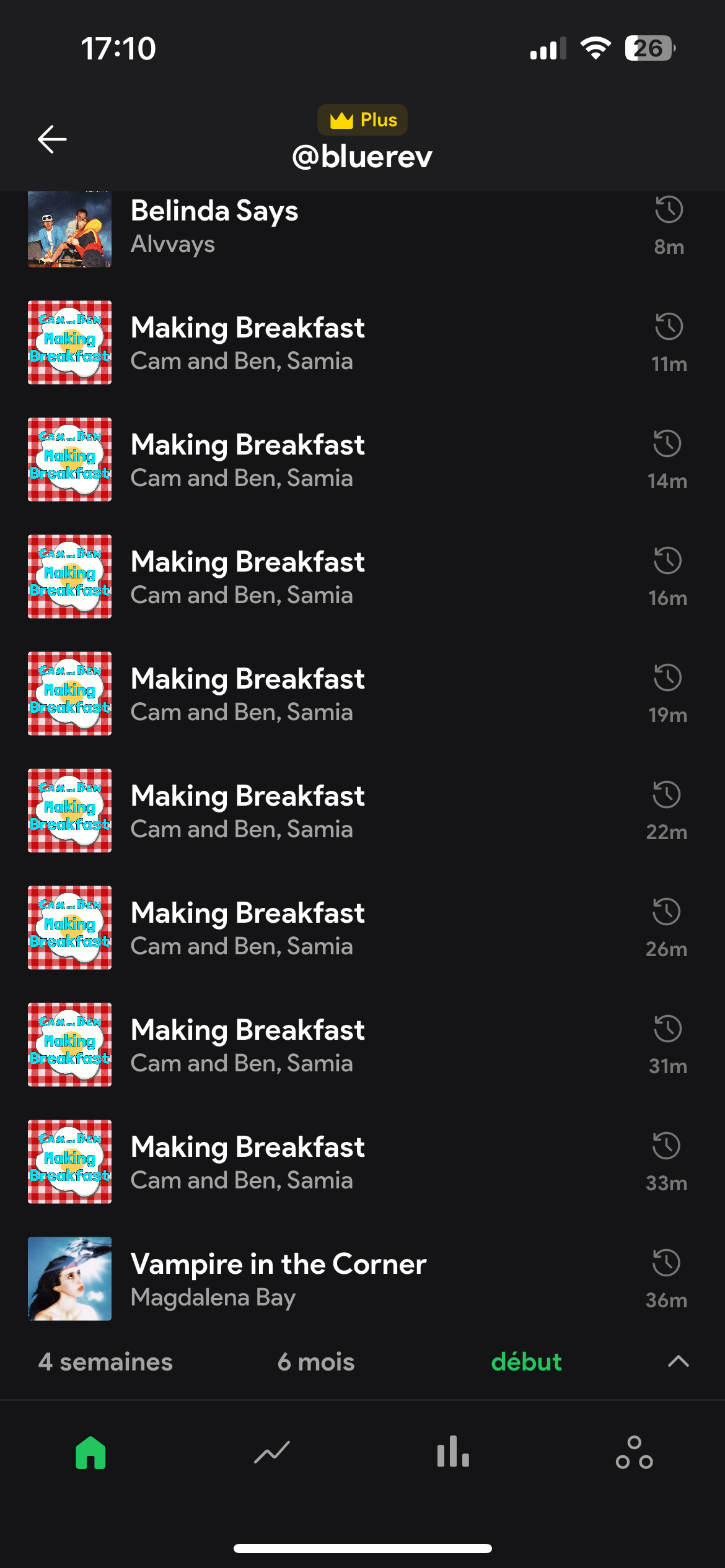Select the début time range
The image size is (725, 1568).
[526, 1362]
